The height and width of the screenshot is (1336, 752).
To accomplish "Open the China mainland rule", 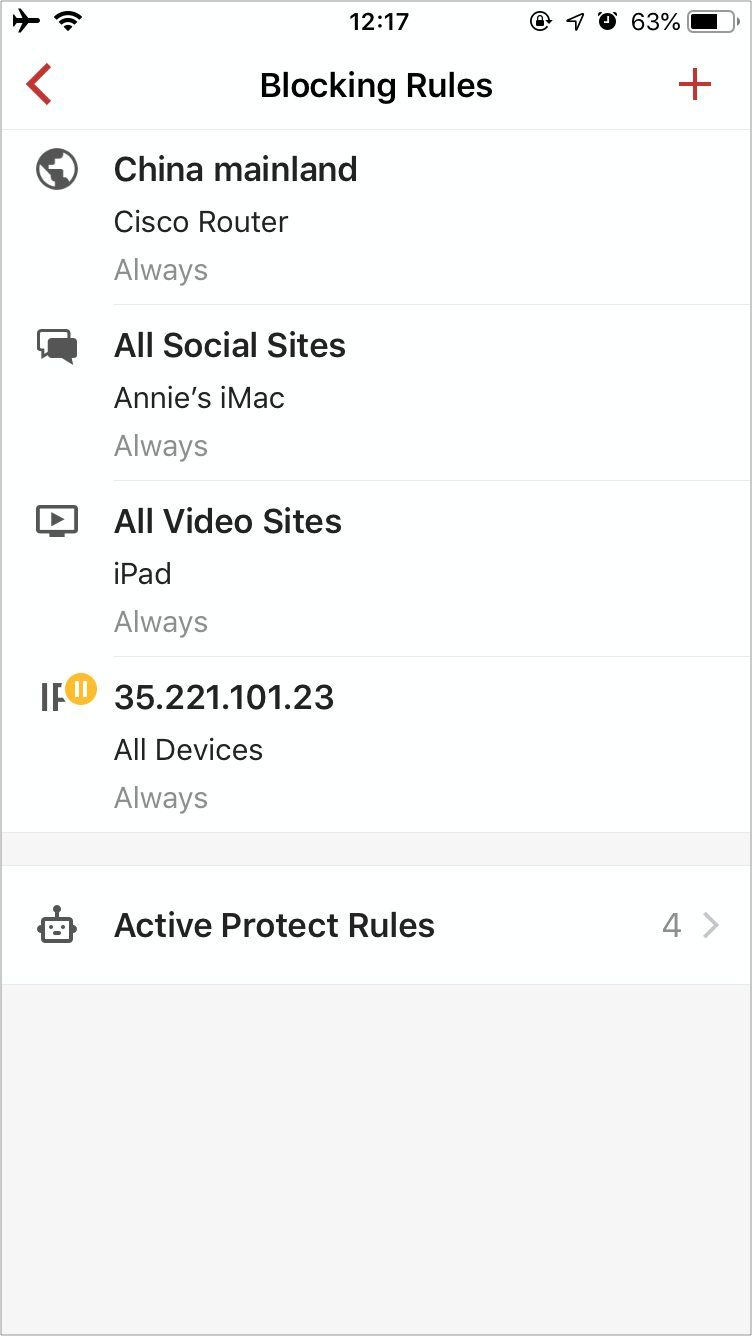I will 376,217.
